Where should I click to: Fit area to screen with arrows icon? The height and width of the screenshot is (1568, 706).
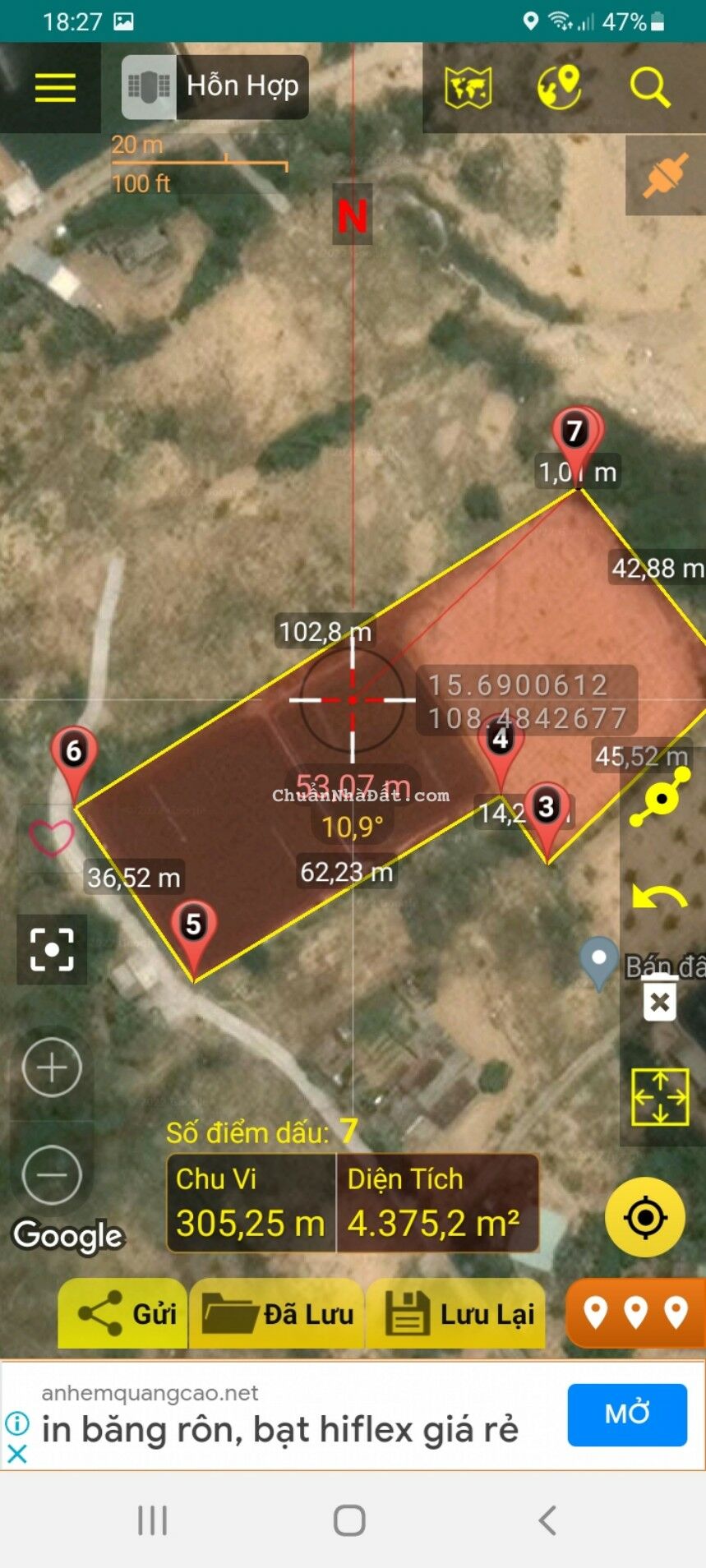pyautogui.click(x=659, y=1096)
